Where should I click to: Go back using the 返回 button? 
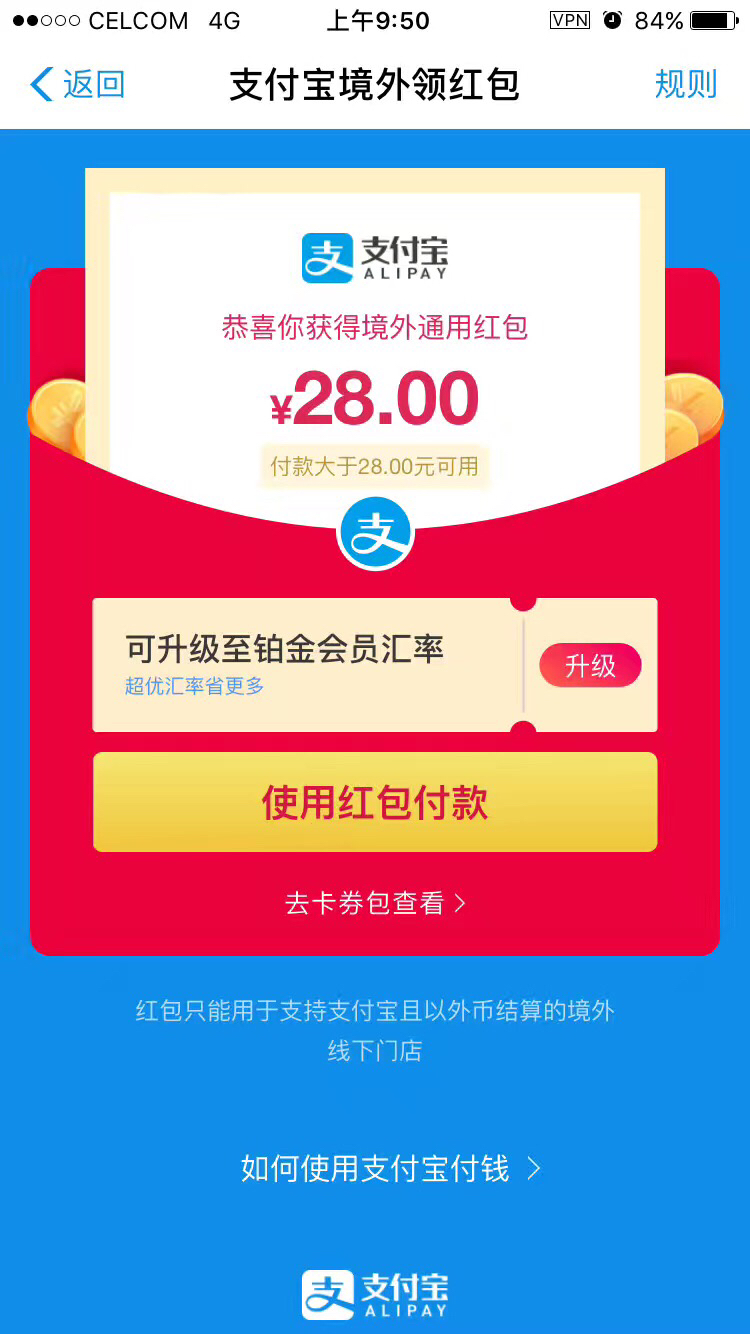point(78,85)
